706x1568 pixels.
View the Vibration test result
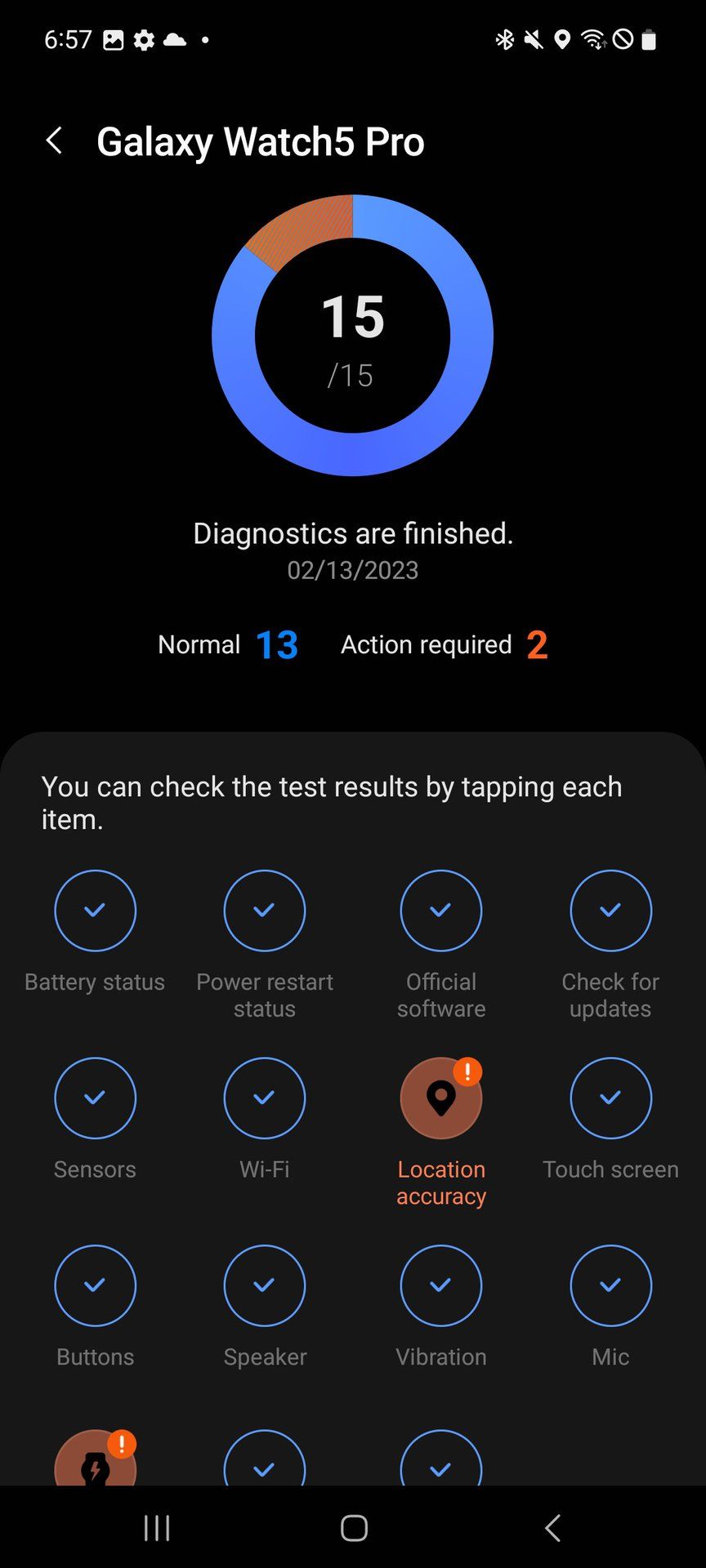pyautogui.click(x=441, y=1285)
